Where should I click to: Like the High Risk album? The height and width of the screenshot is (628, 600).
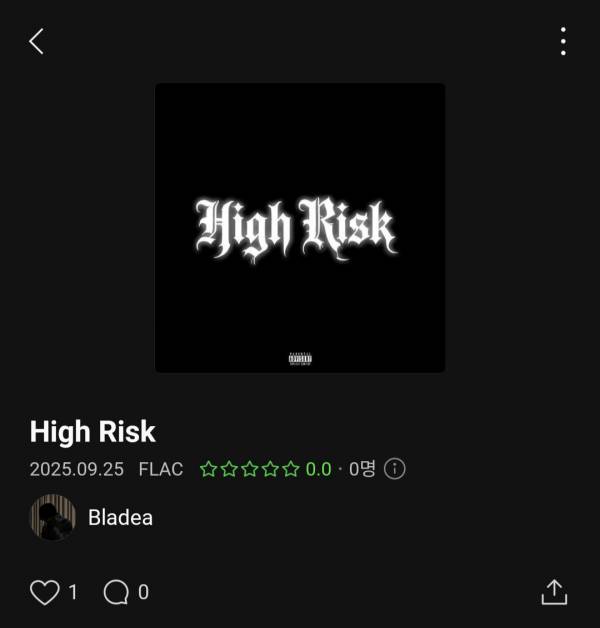tap(45, 592)
